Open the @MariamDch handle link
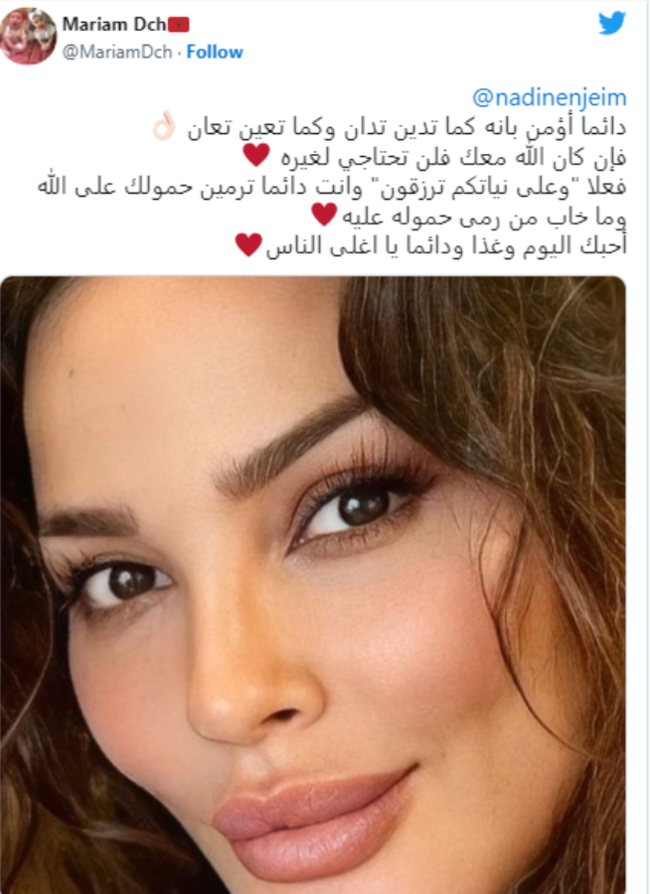The width and height of the screenshot is (650, 894). pyautogui.click(x=117, y=52)
